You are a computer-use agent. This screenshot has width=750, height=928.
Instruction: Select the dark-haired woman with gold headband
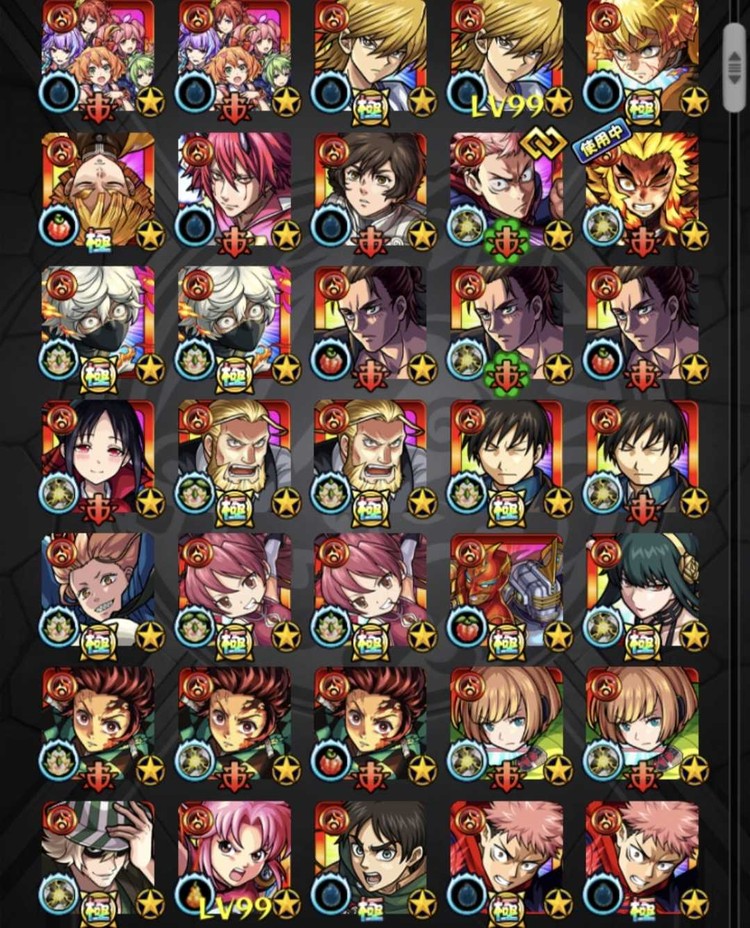pyautogui.click(x=642, y=592)
